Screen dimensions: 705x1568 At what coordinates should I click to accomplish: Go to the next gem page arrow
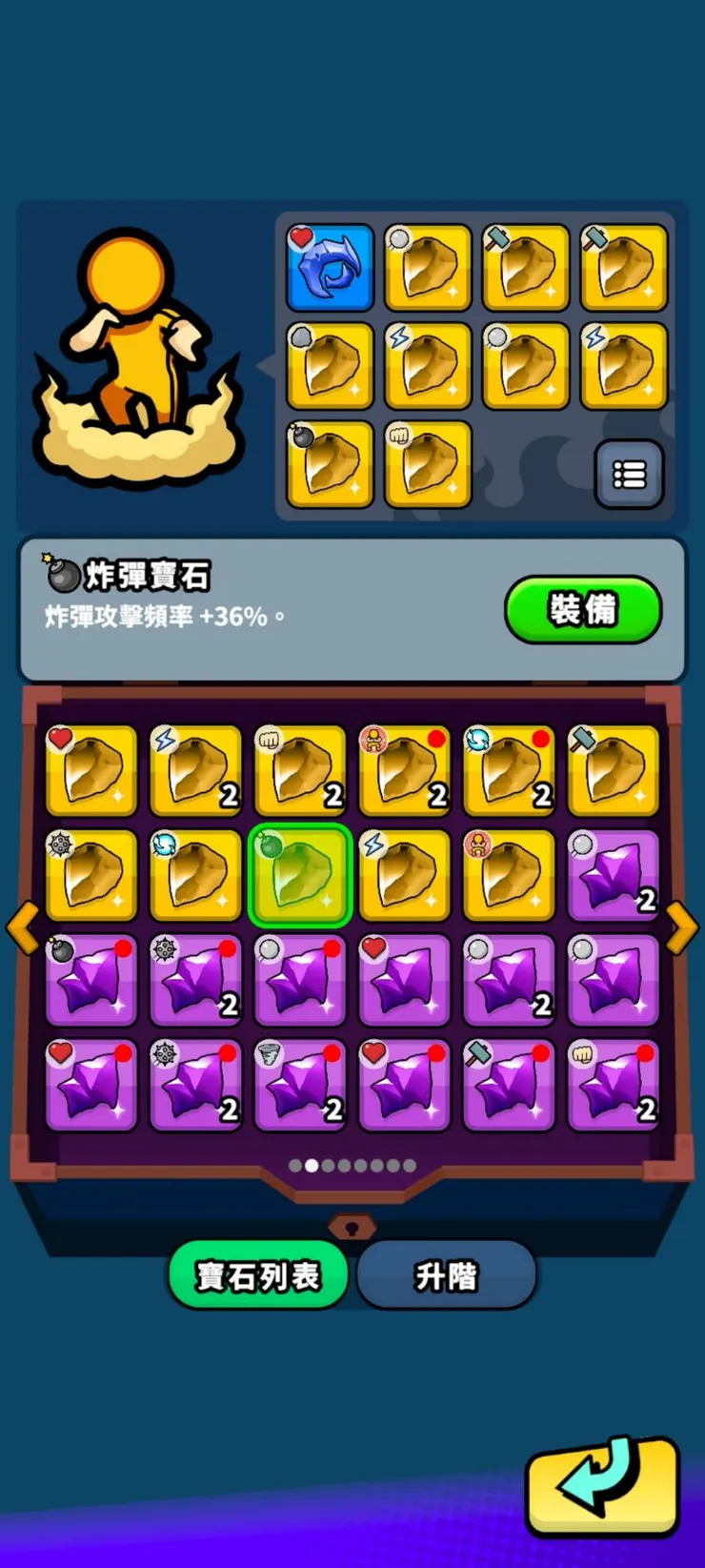[x=682, y=927]
